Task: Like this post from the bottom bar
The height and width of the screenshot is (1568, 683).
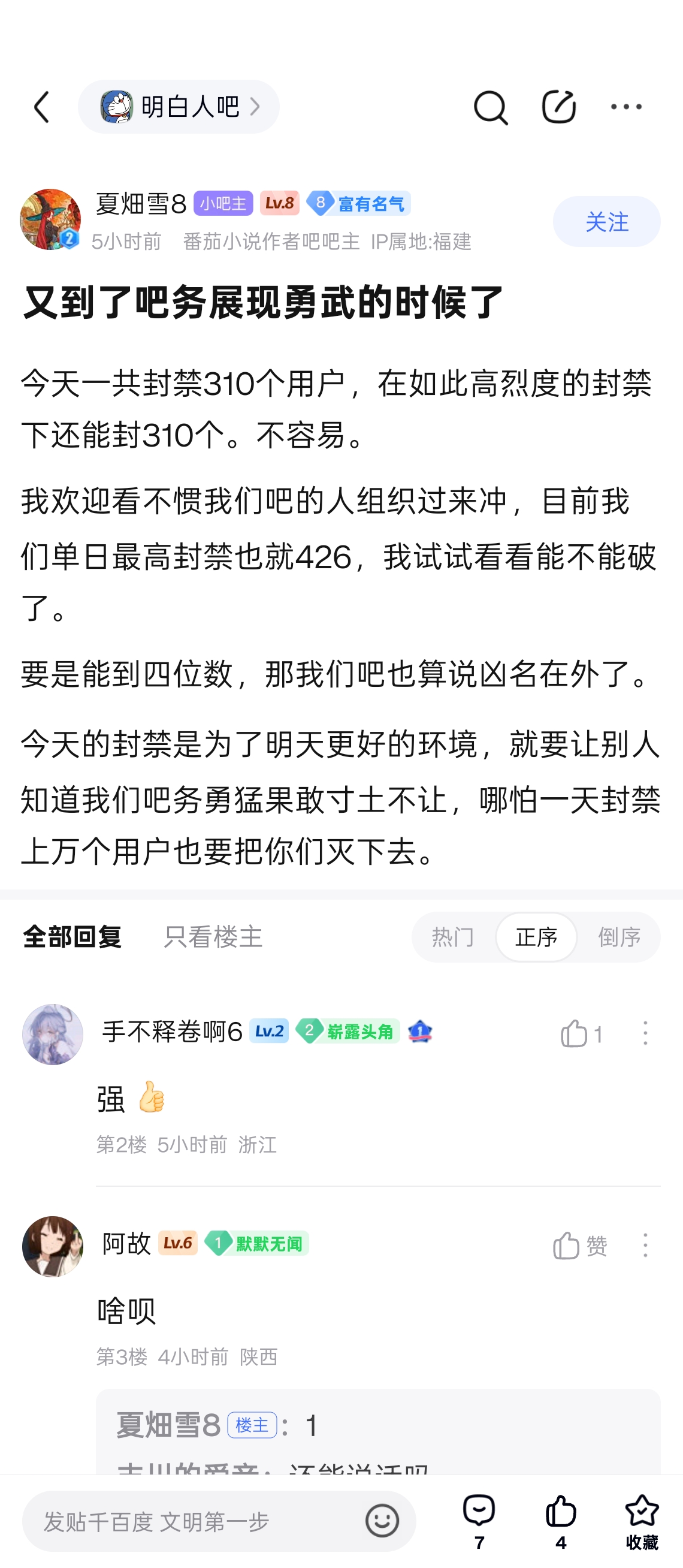Action: click(560, 1520)
